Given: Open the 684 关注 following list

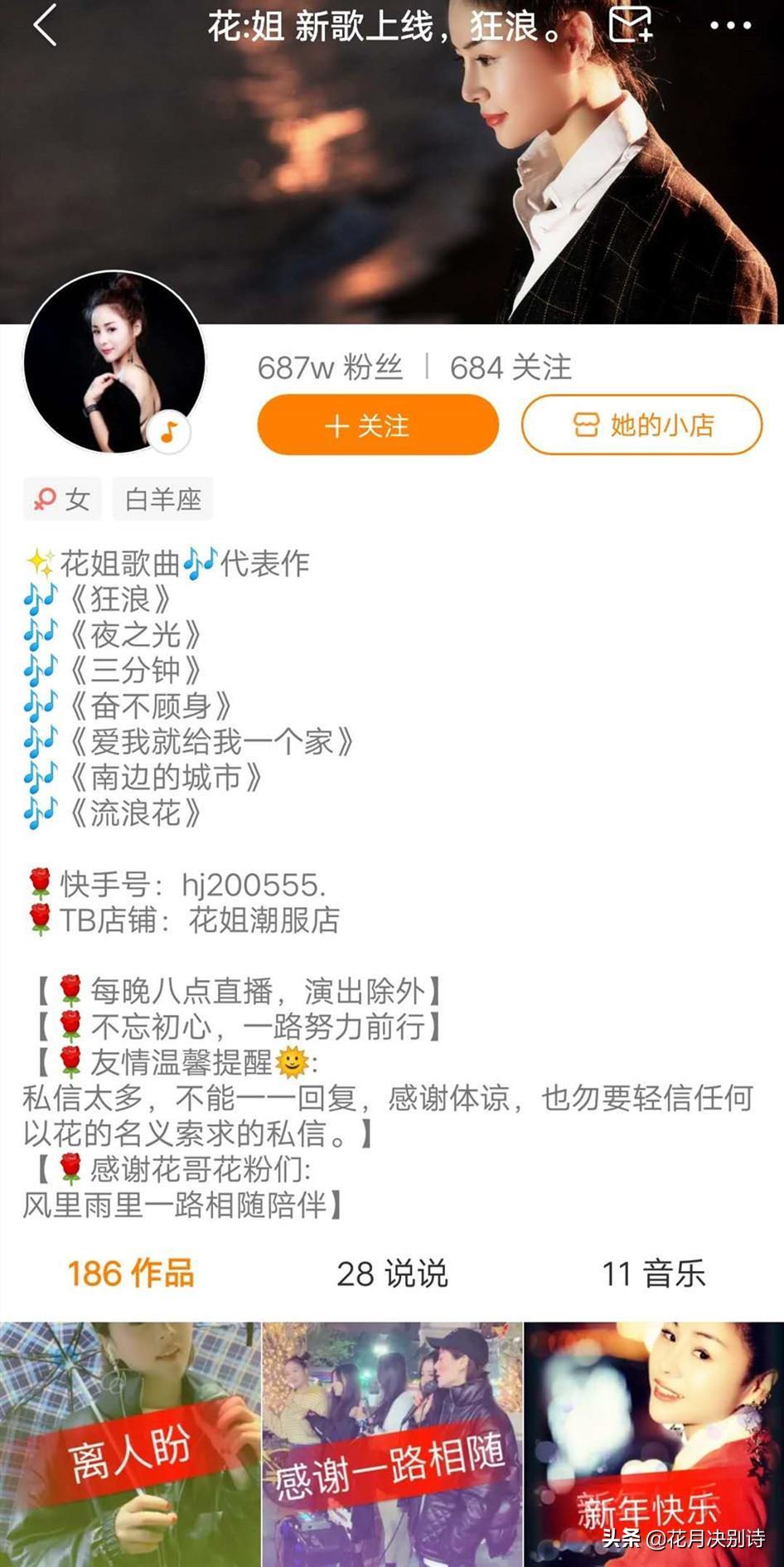Looking at the screenshot, I should [x=511, y=367].
